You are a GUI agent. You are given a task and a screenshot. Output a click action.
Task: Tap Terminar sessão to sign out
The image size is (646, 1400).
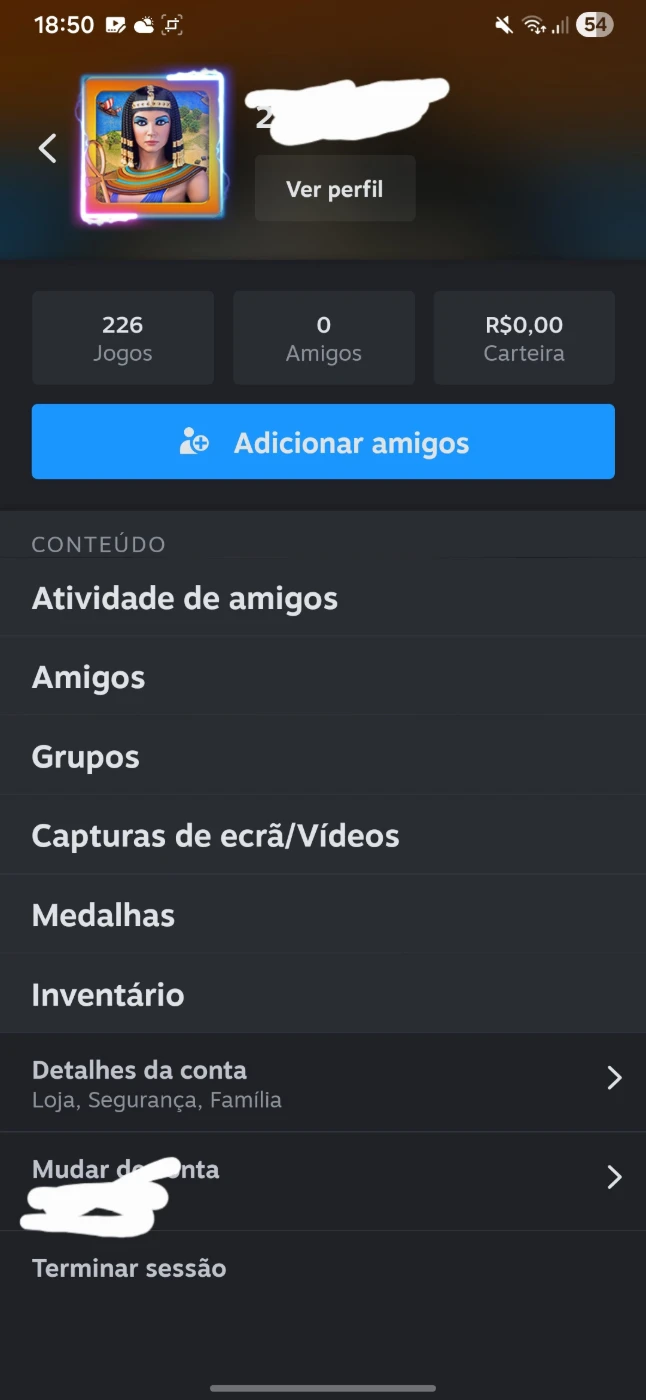click(129, 1269)
